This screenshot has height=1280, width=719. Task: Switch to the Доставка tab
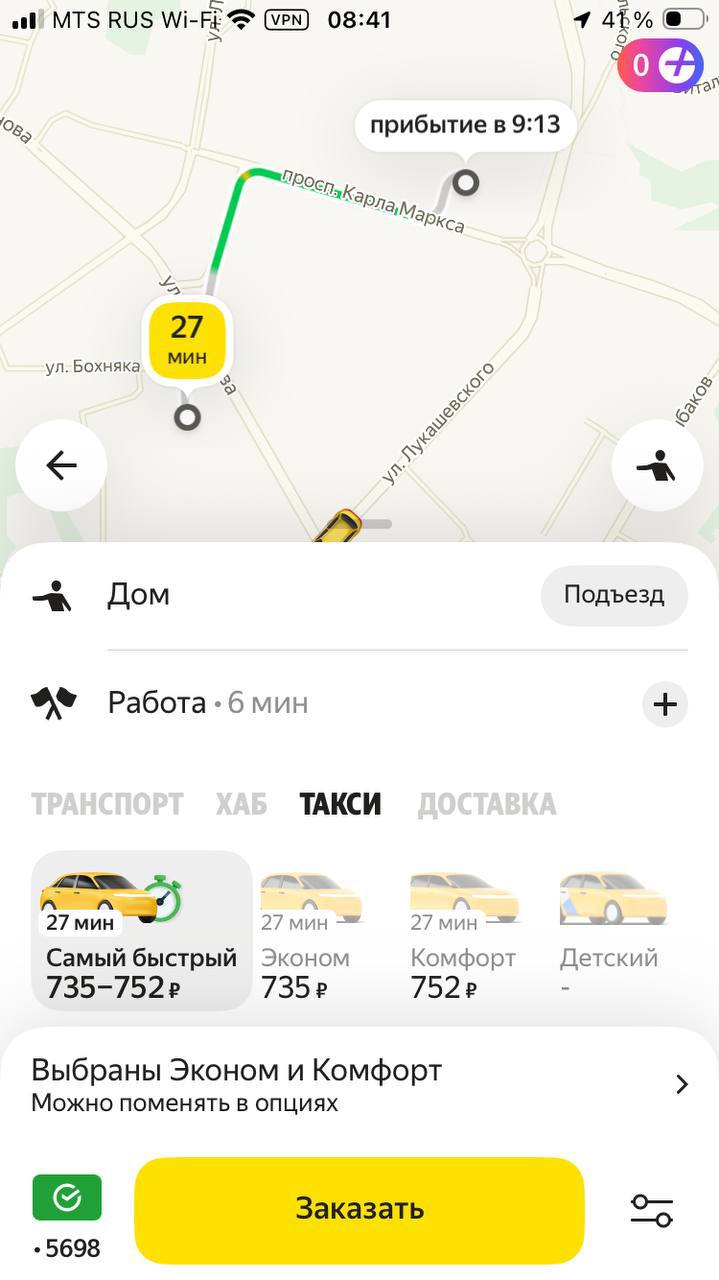[x=486, y=804]
